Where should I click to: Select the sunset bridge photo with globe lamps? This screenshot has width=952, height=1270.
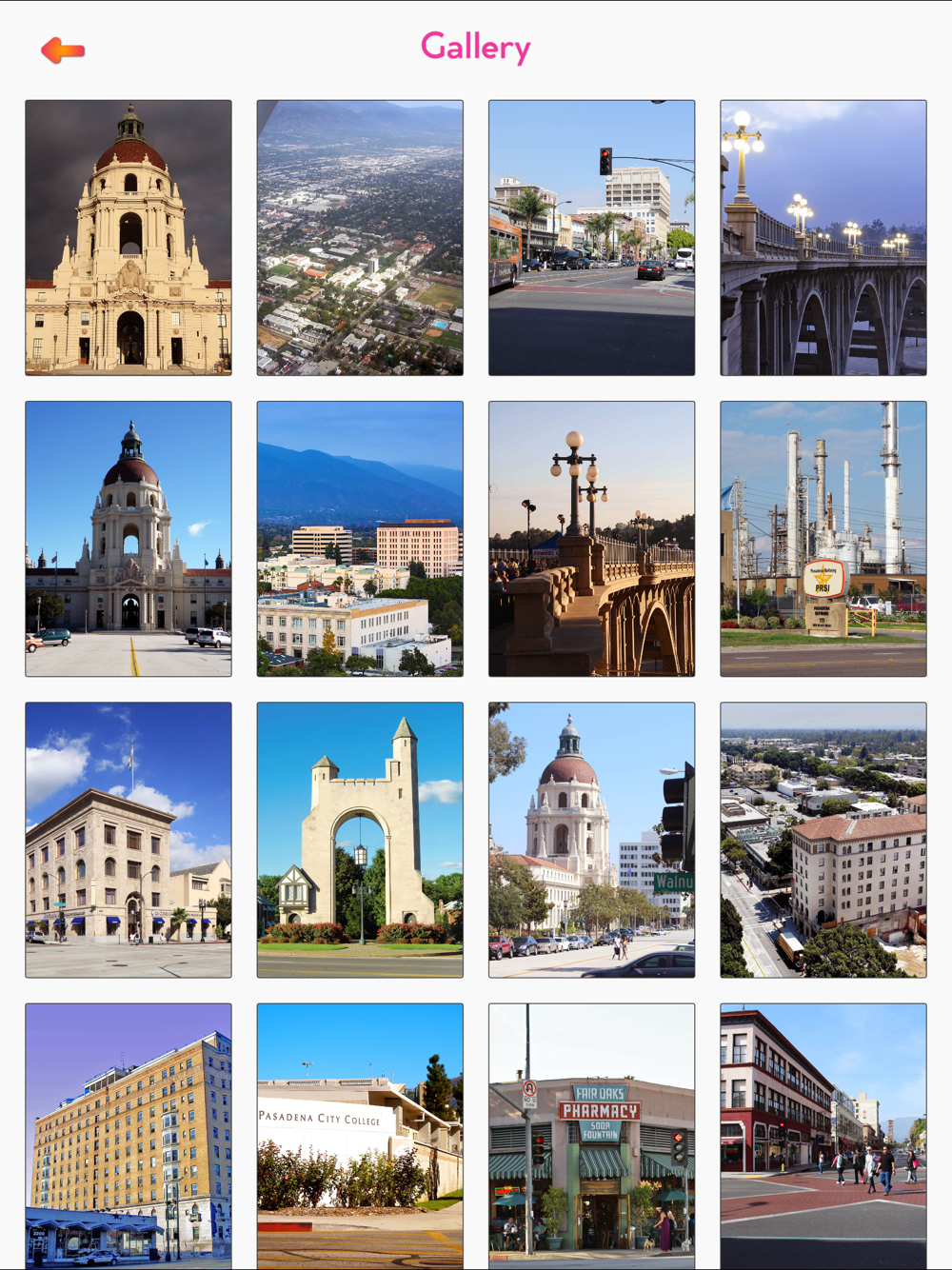591,539
